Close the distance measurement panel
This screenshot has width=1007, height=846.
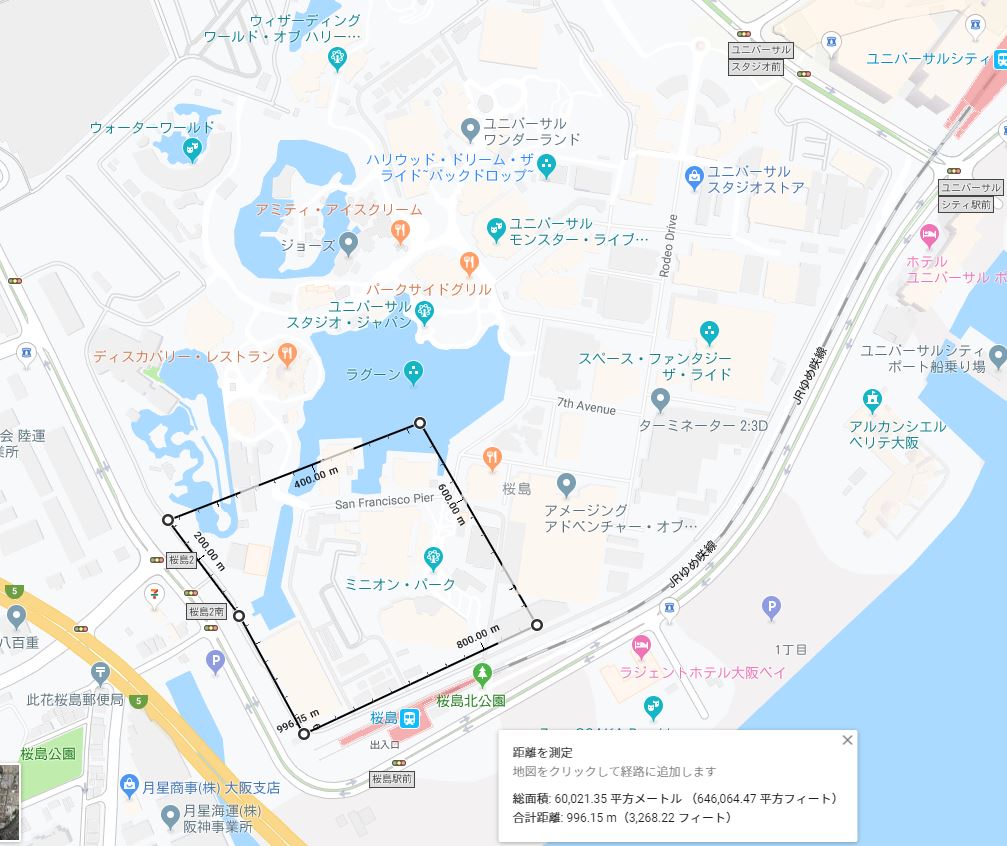coord(847,741)
